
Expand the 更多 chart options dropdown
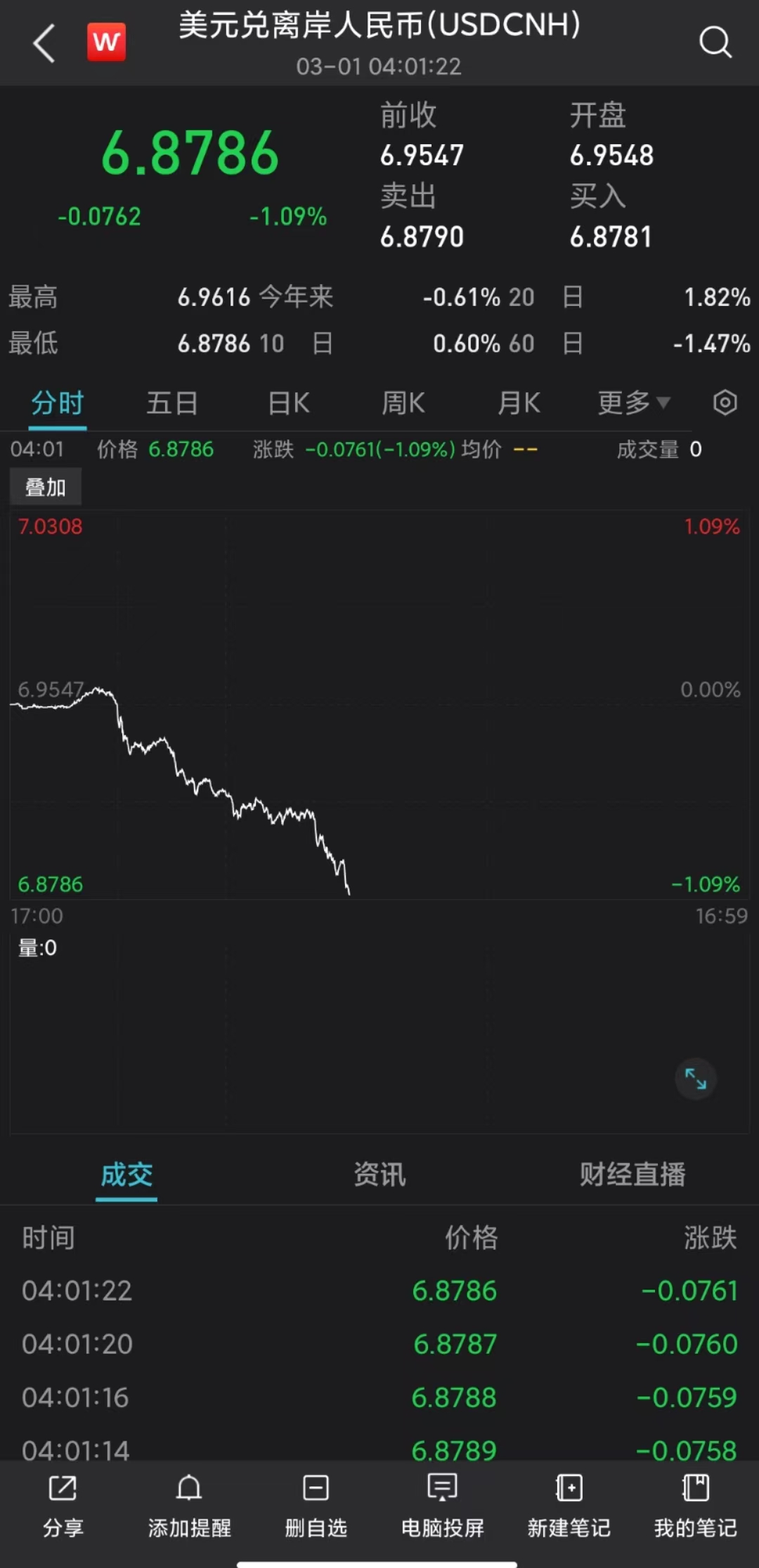pyautogui.click(x=633, y=403)
